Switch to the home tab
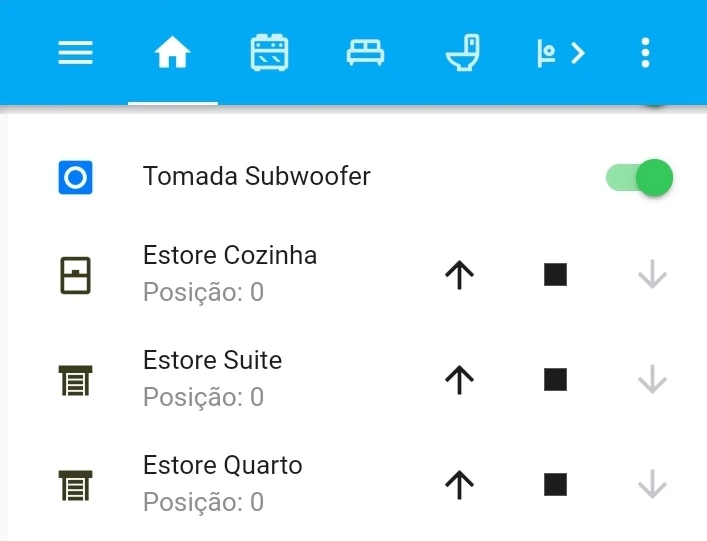707x541 pixels. pyautogui.click(x=172, y=53)
